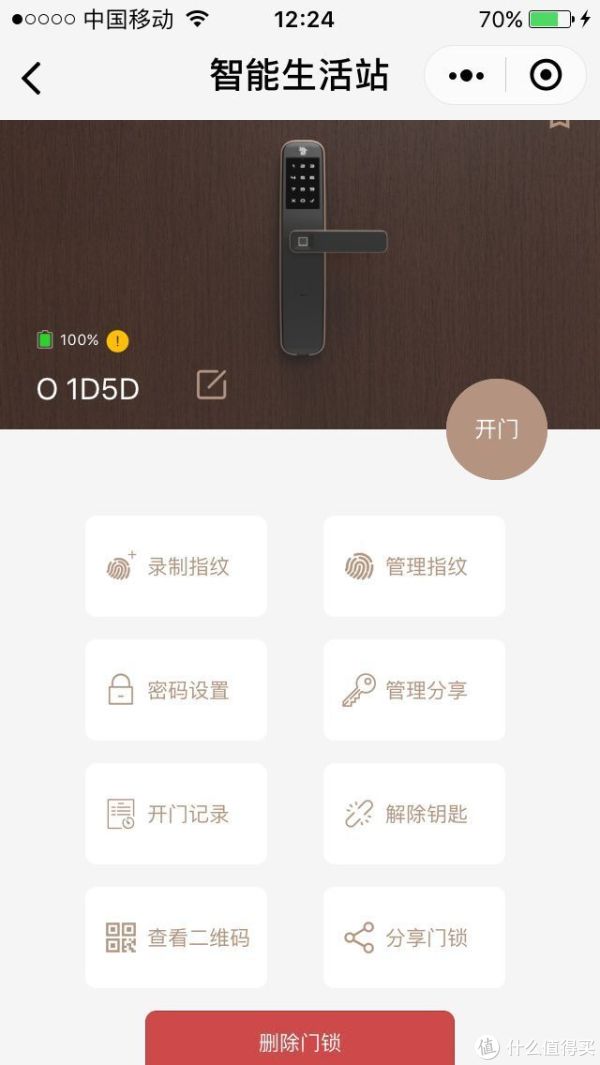
Task: Tap the round 开门 button to unlock
Action: [x=496, y=429]
